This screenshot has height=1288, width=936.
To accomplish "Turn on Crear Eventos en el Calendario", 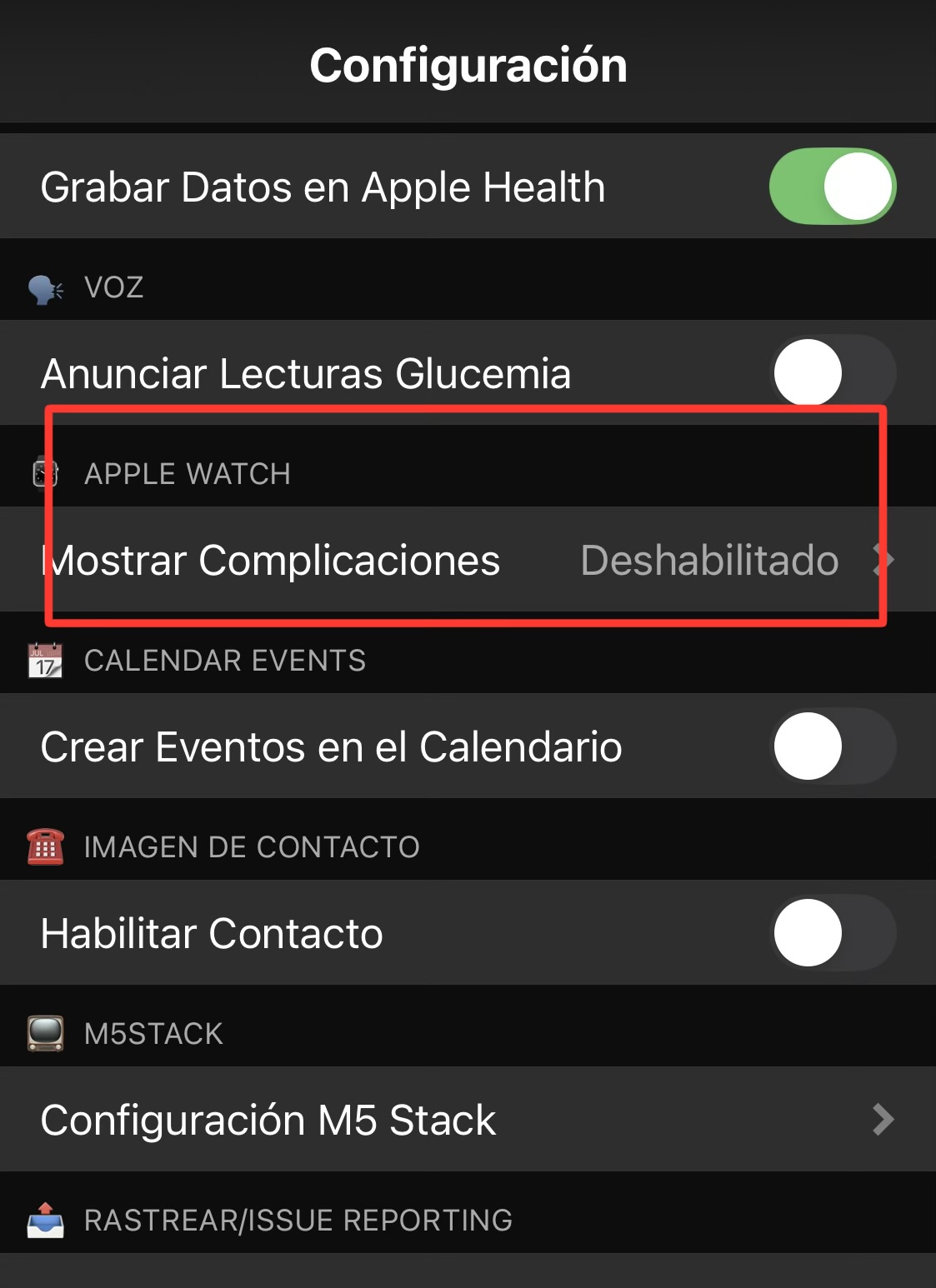I will (x=832, y=746).
